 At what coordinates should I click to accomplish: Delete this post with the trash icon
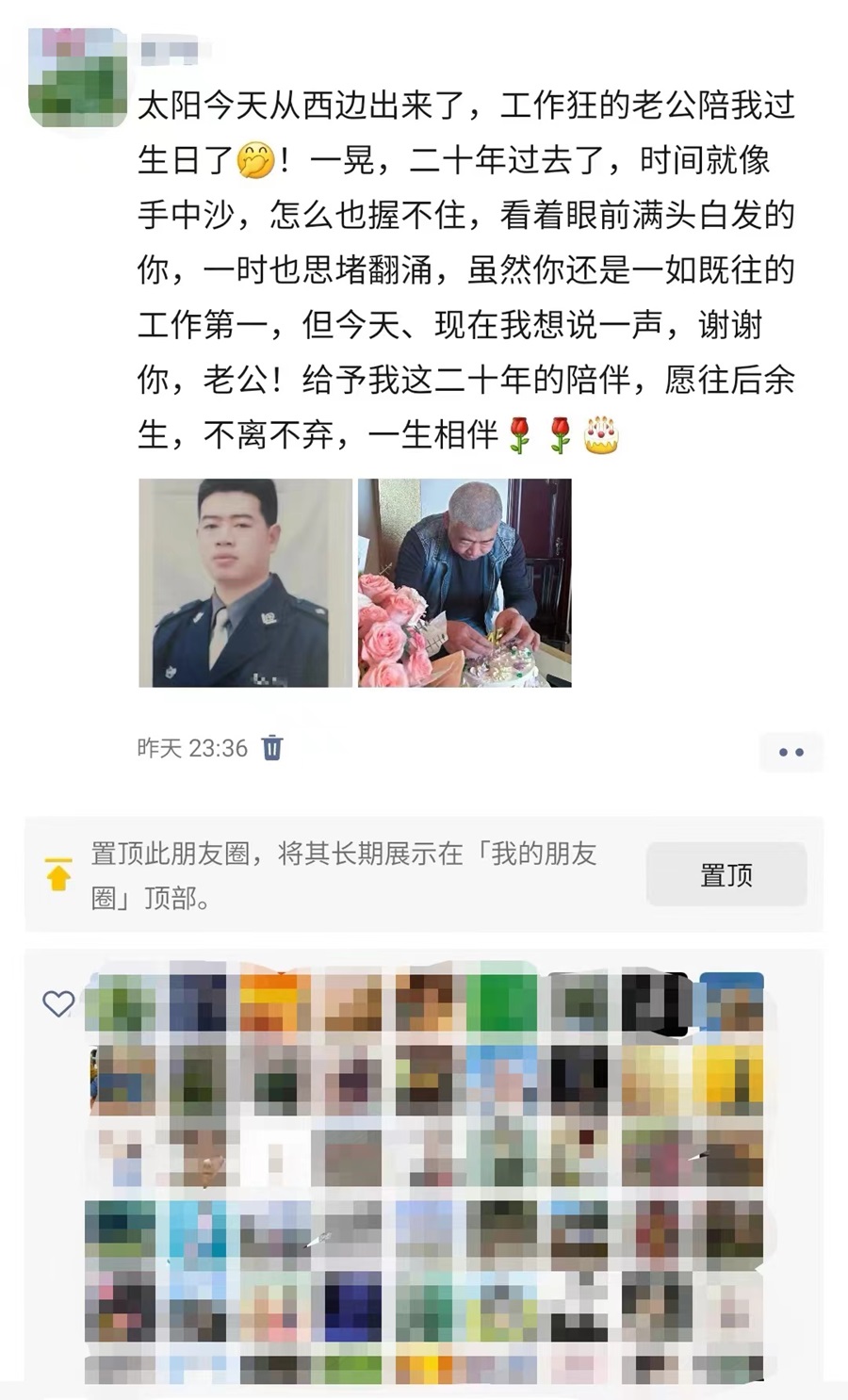click(x=271, y=748)
